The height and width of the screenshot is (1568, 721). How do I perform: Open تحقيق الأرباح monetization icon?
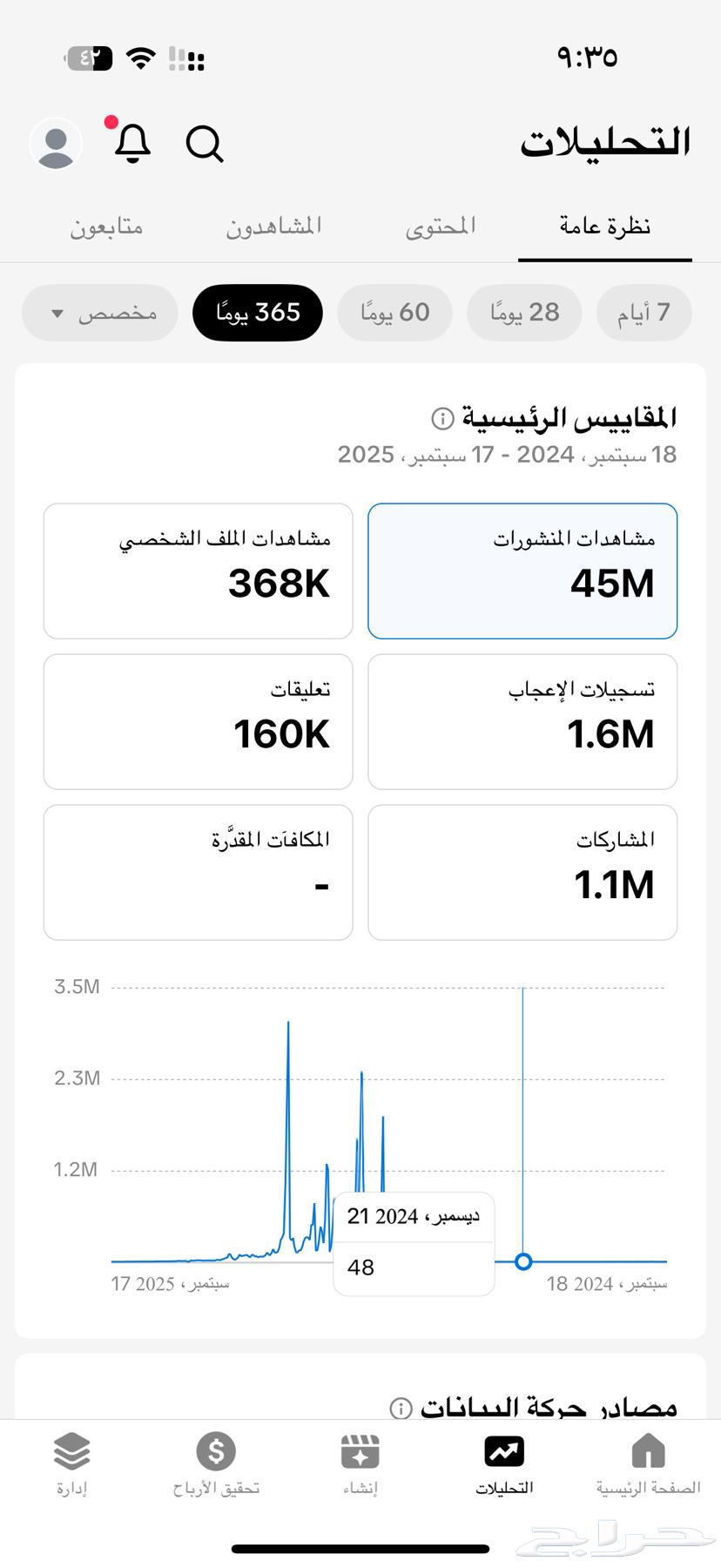pyautogui.click(x=216, y=1450)
